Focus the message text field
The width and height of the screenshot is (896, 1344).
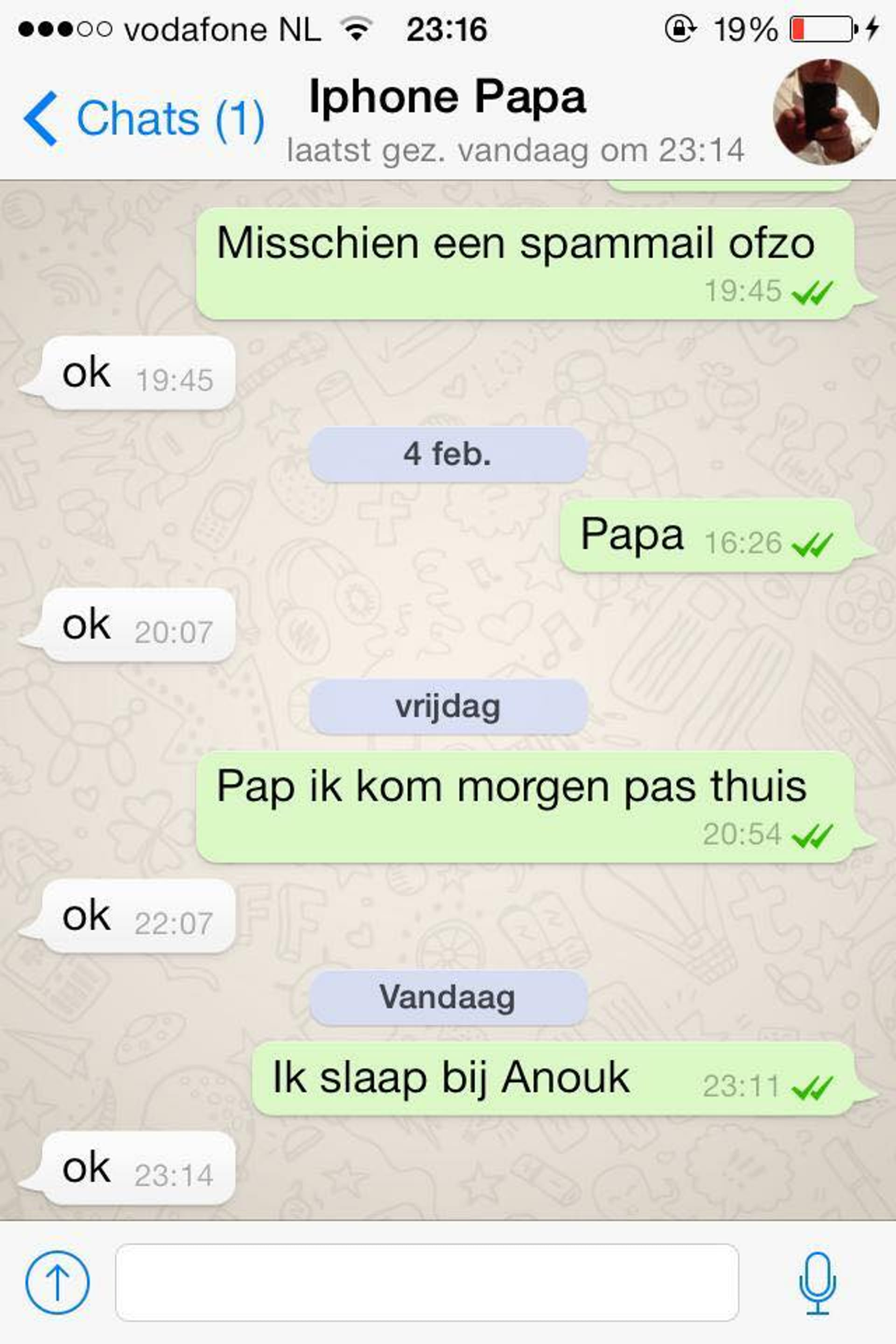pyautogui.click(x=426, y=1283)
